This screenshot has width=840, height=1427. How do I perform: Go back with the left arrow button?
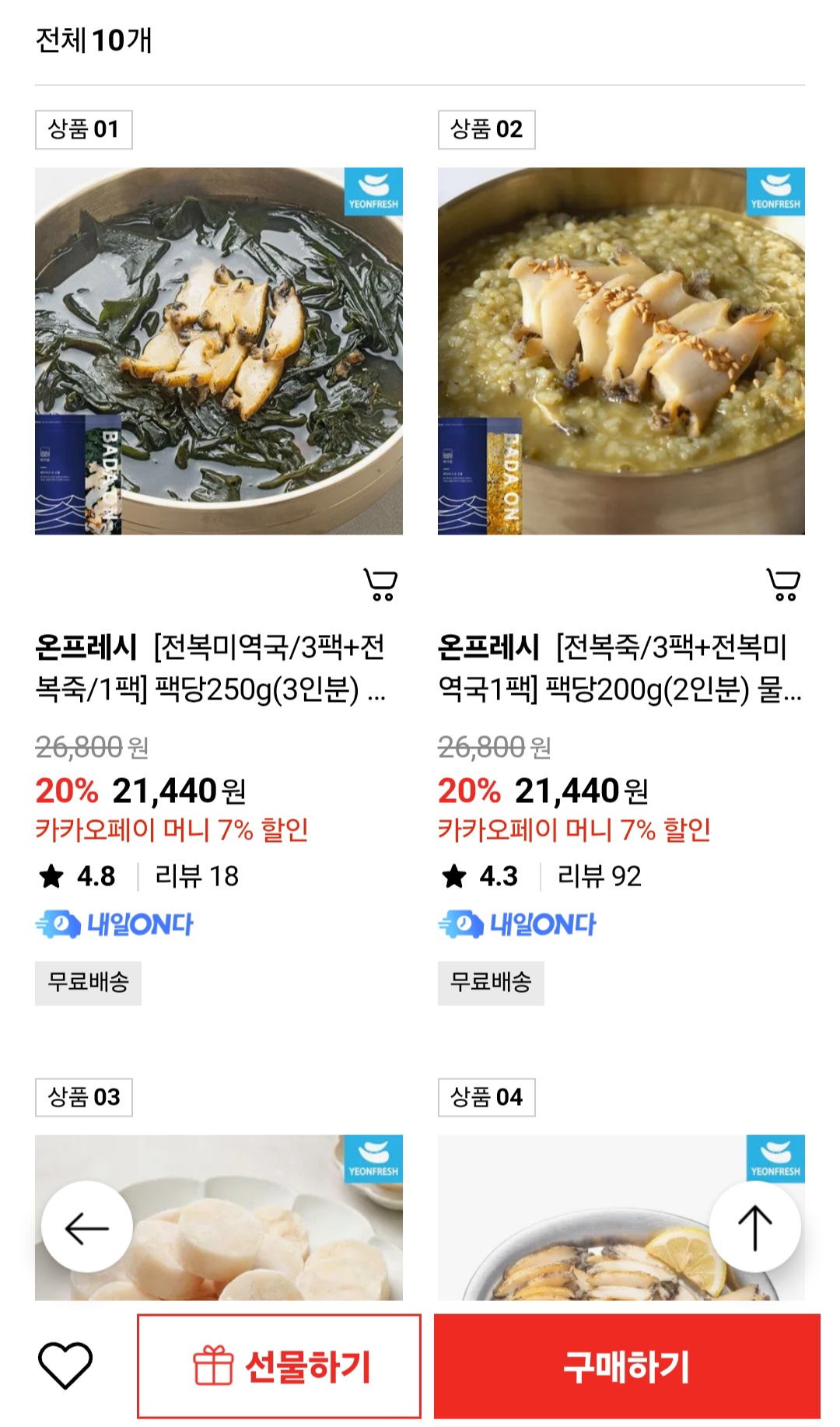pos(87,1228)
